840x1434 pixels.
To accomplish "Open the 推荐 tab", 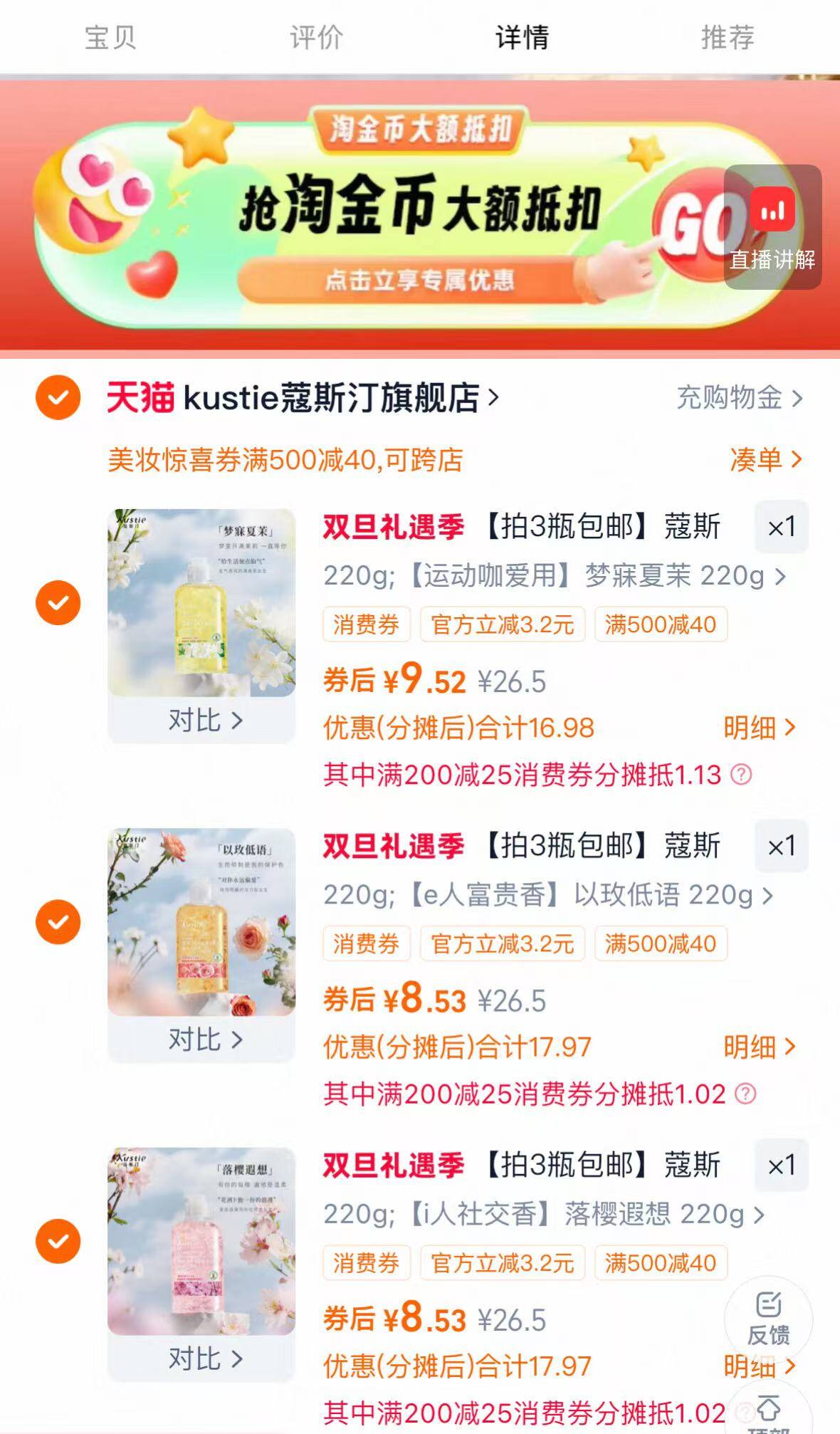I will tap(728, 37).
